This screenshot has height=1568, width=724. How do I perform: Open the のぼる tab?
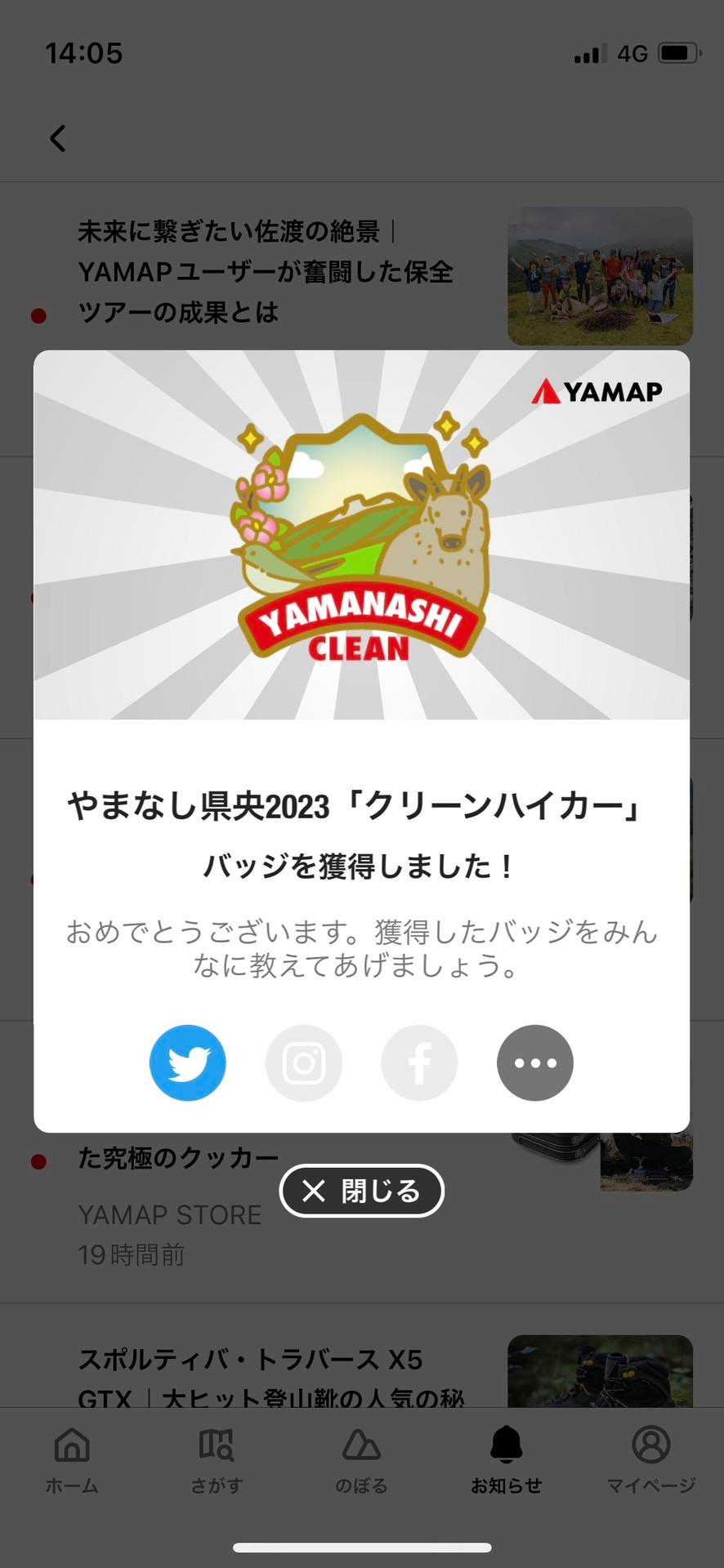tap(361, 1461)
